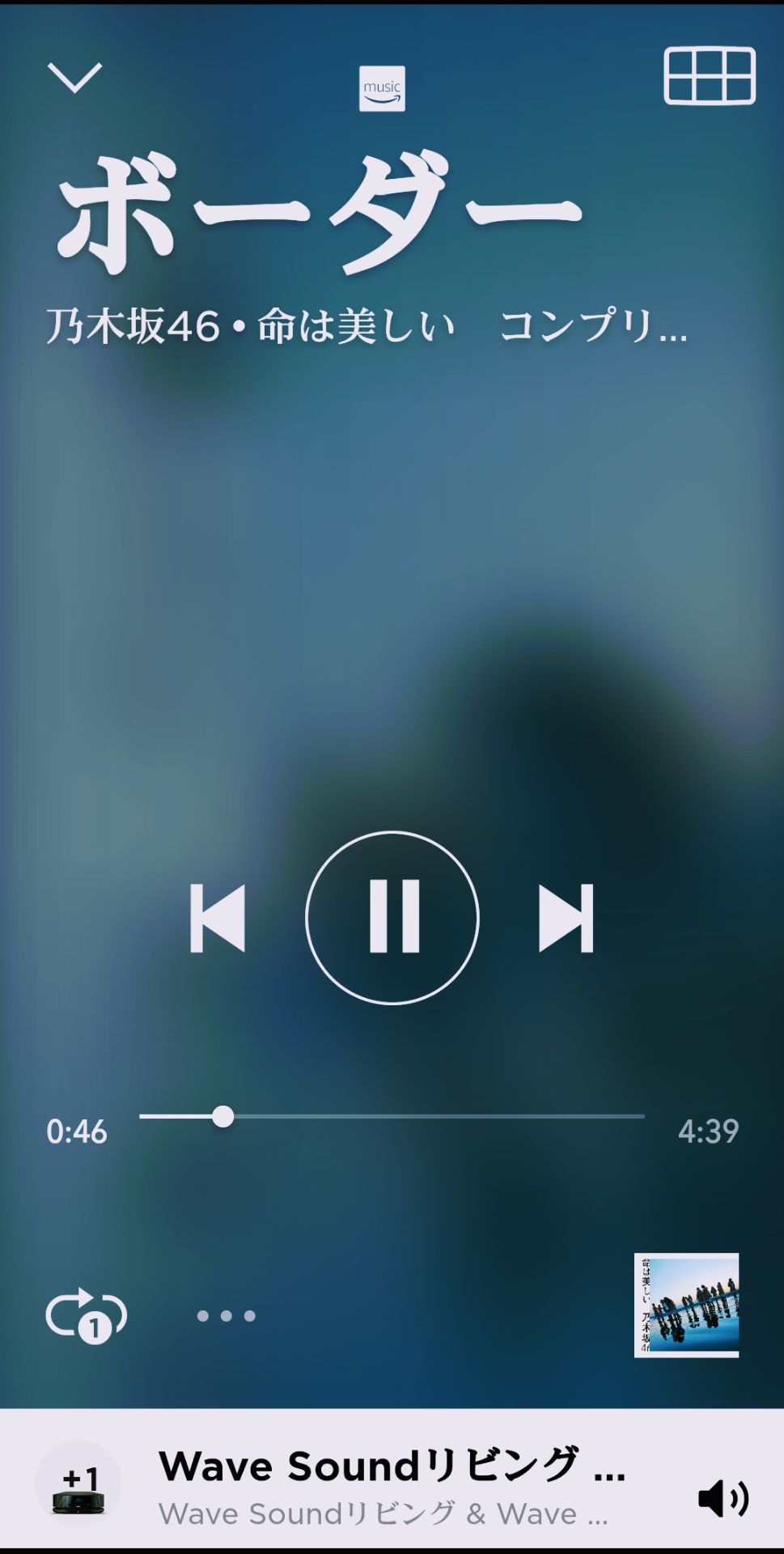Open the volume control

[723, 1499]
